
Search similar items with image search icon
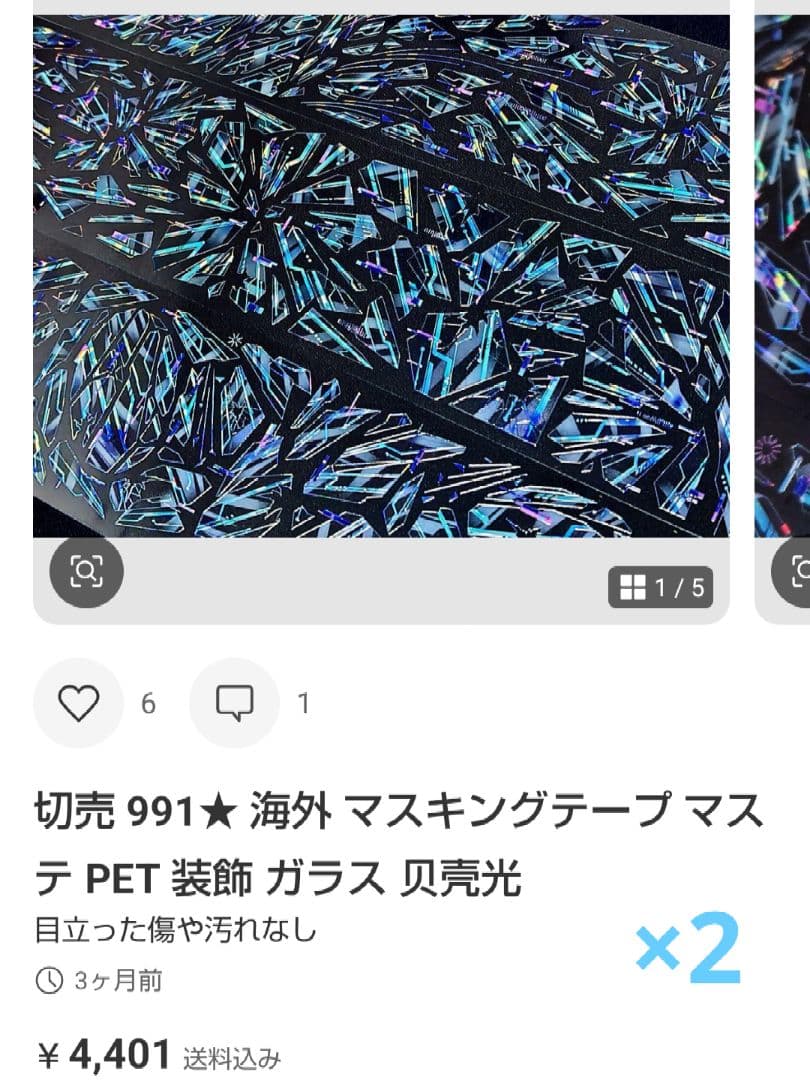[86, 572]
